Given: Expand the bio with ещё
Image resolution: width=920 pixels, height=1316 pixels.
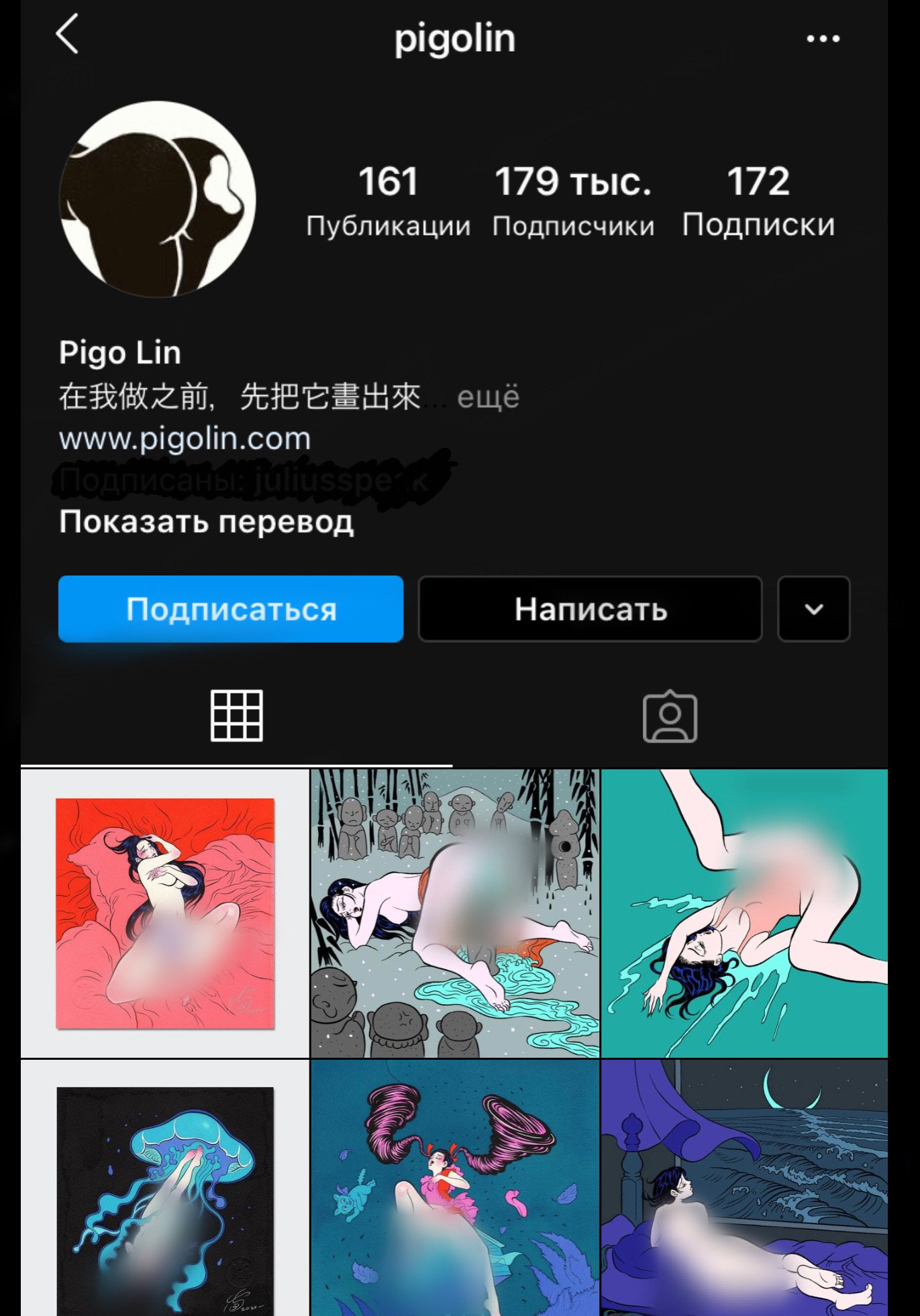Looking at the screenshot, I should pyautogui.click(x=488, y=397).
